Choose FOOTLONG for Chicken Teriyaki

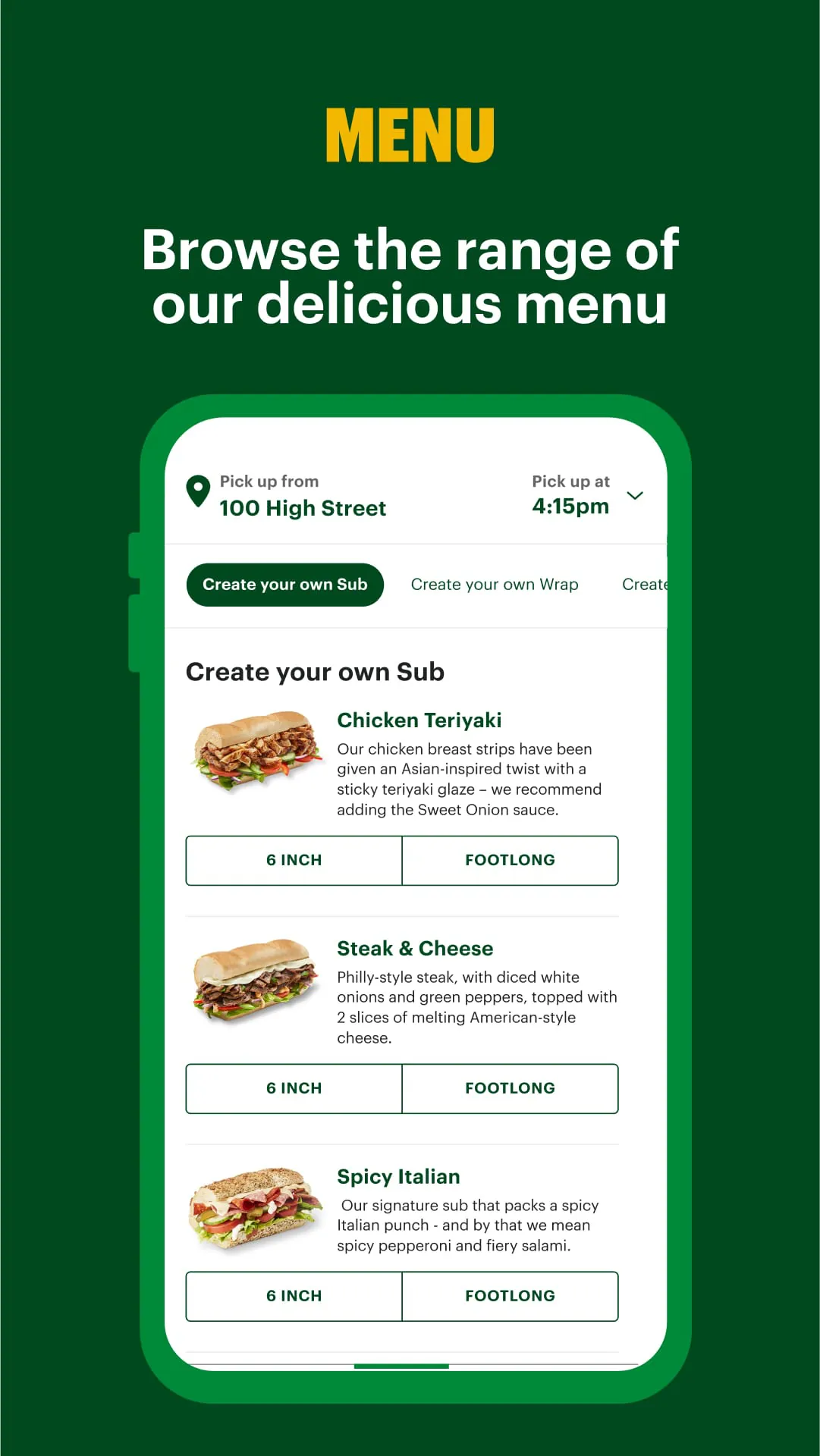(x=510, y=860)
